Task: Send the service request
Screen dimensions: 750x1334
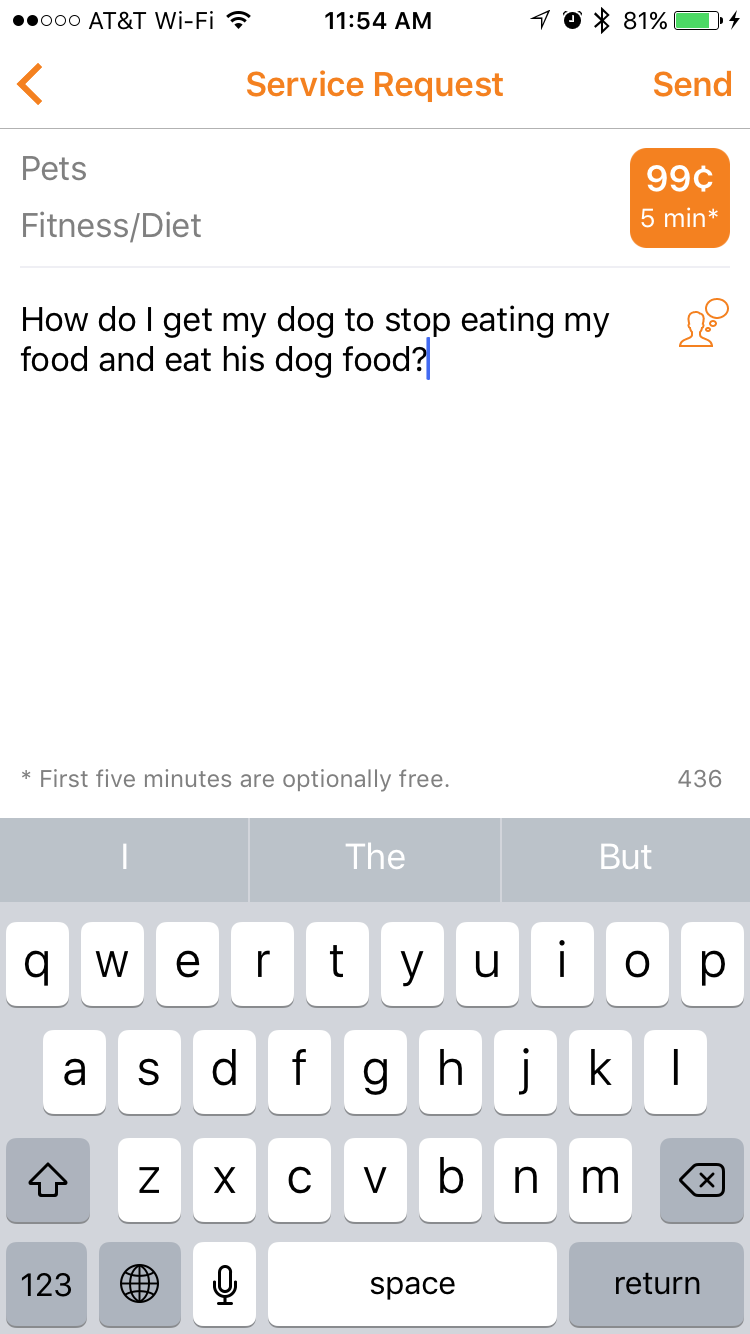Action: pyautogui.click(x=692, y=85)
